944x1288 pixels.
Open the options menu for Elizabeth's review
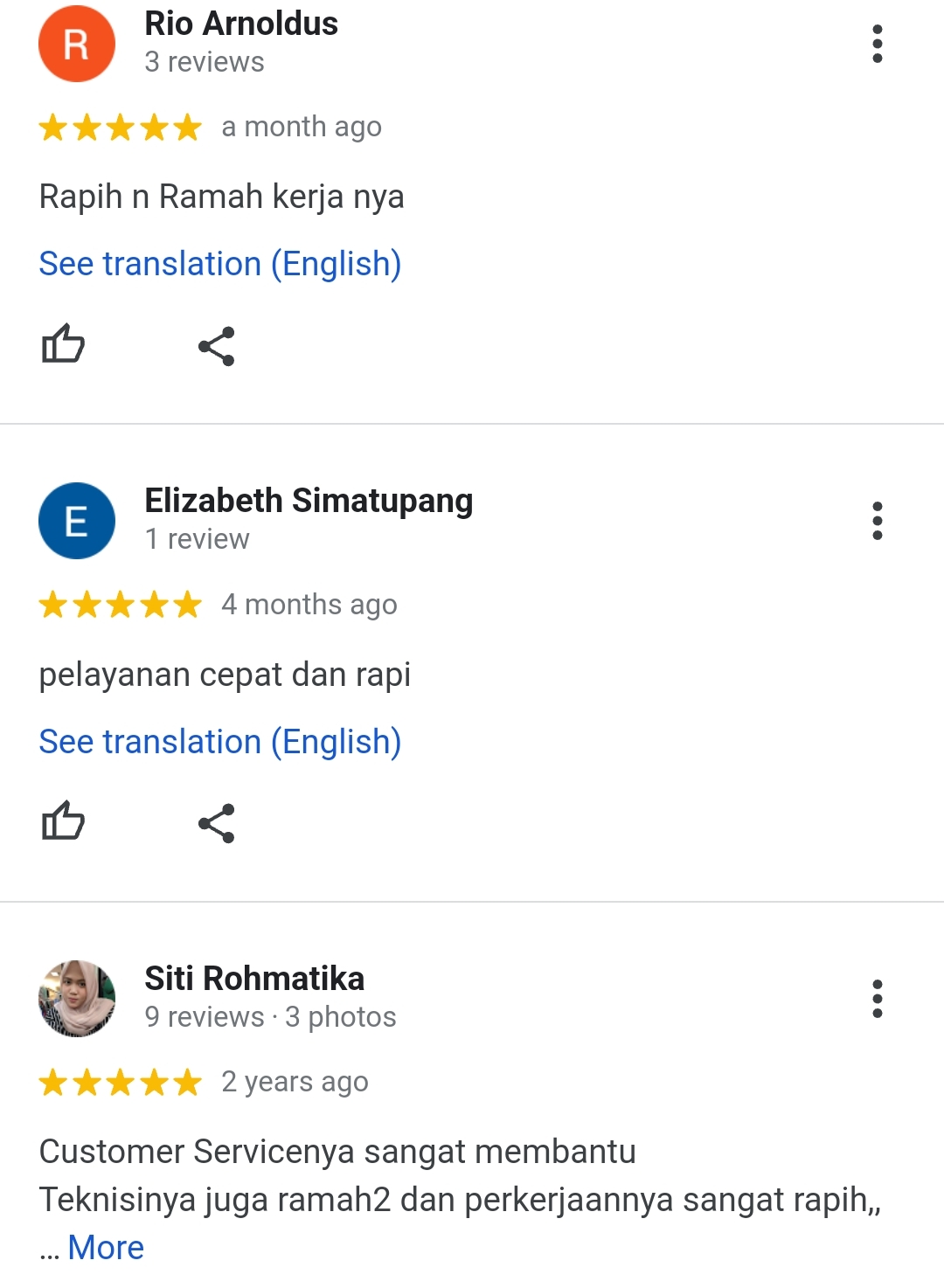coord(878,521)
